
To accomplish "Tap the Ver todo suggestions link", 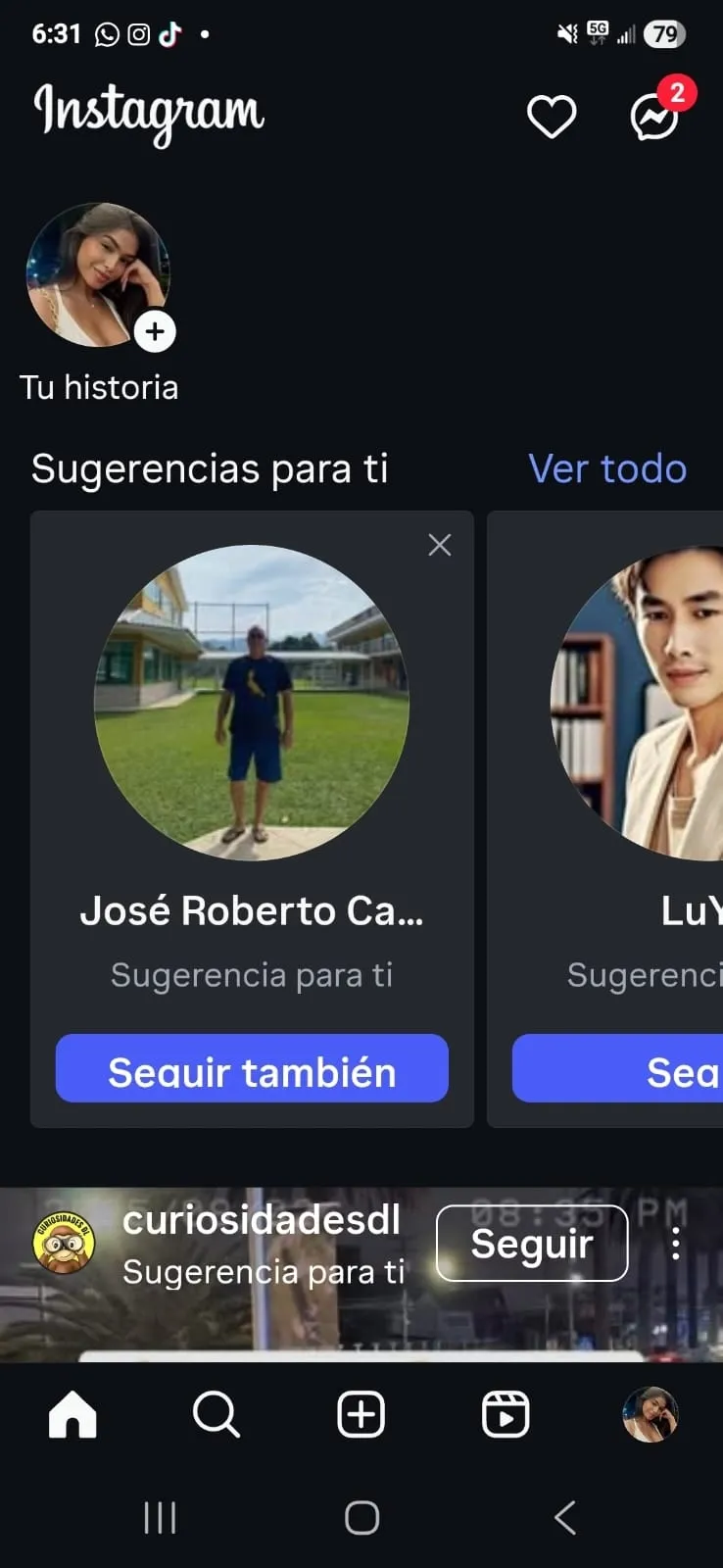I will (607, 468).
